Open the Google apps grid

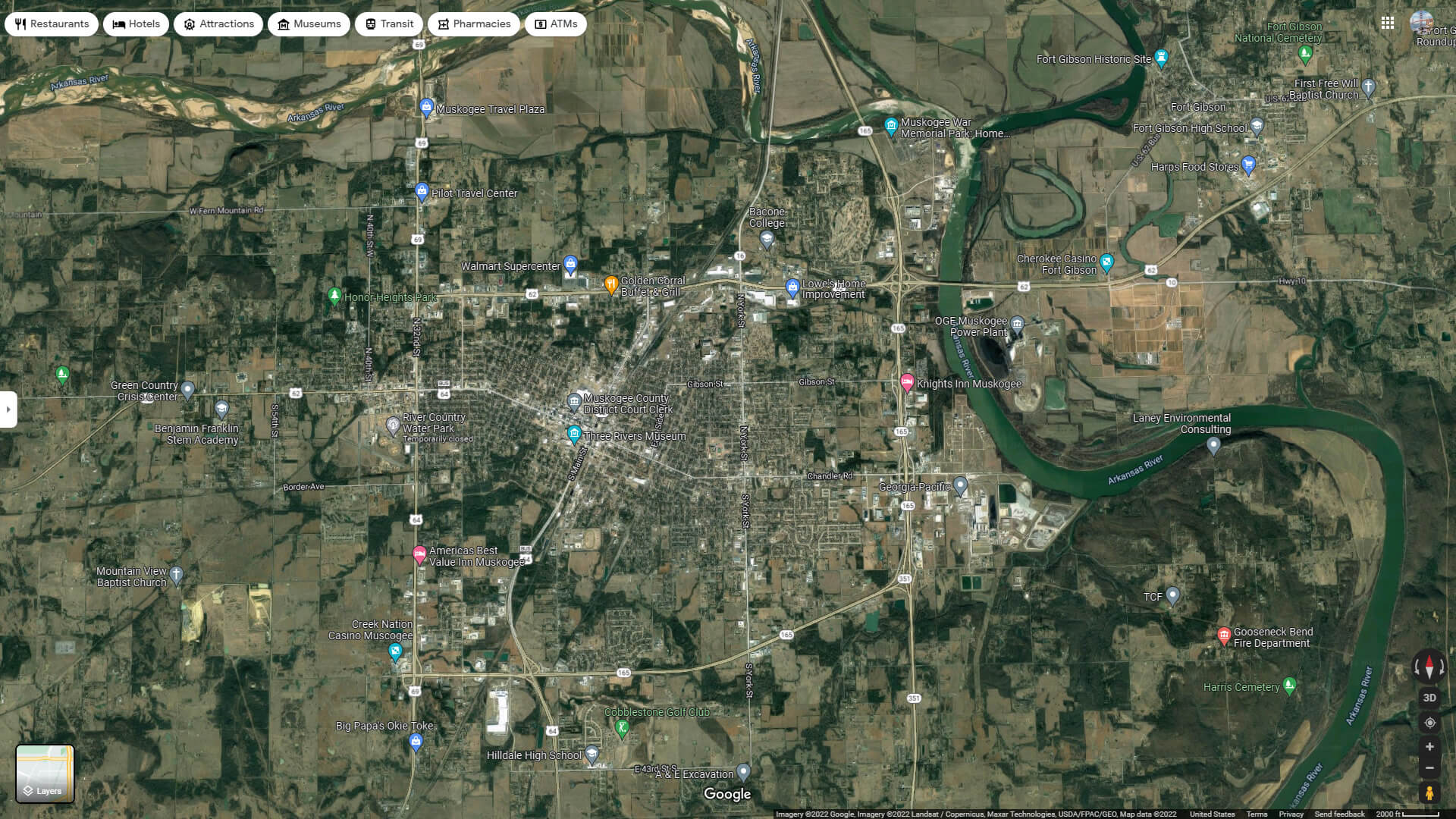point(1388,23)
